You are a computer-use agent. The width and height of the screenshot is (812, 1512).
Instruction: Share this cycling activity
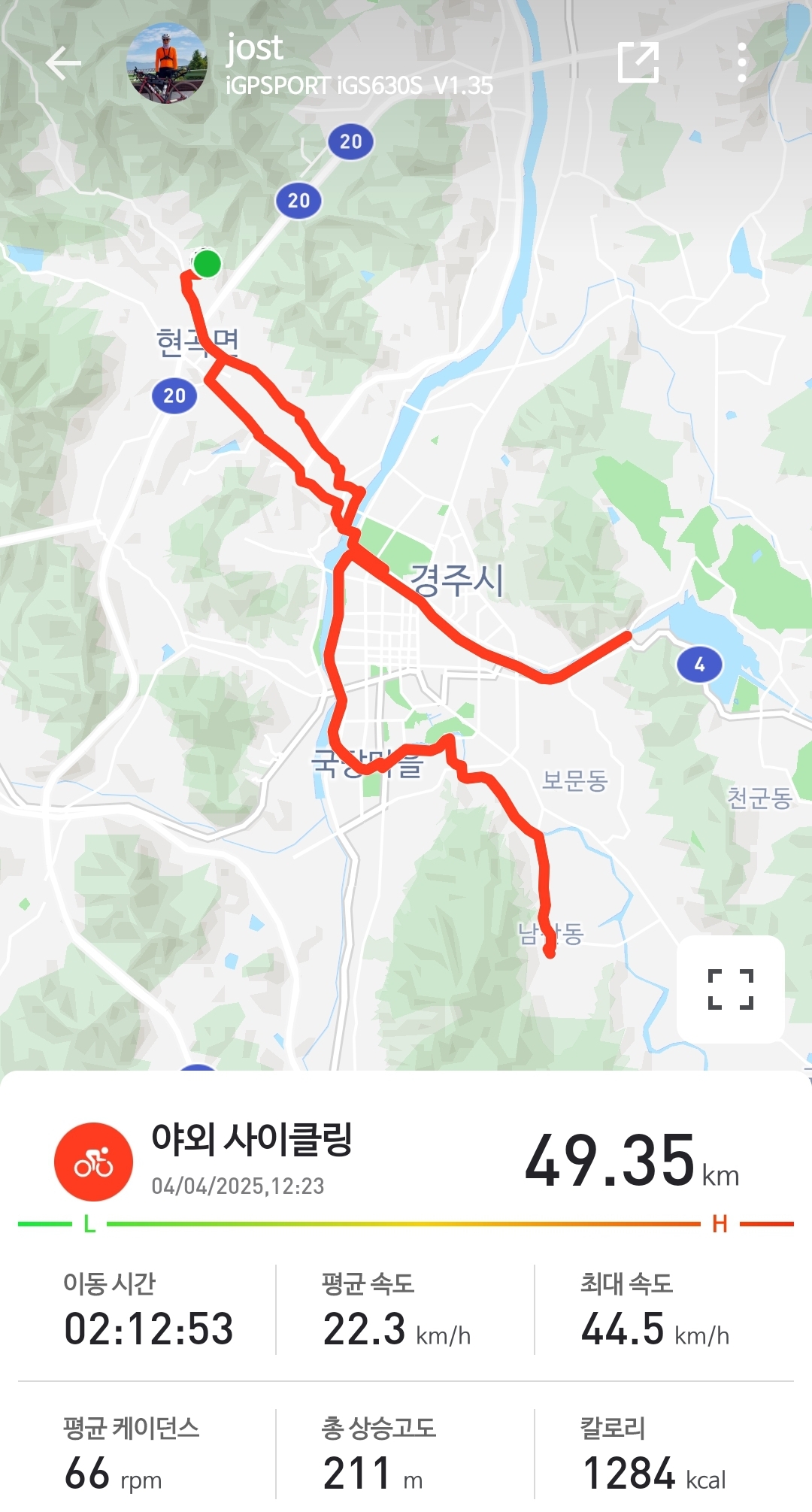point(638,62)
